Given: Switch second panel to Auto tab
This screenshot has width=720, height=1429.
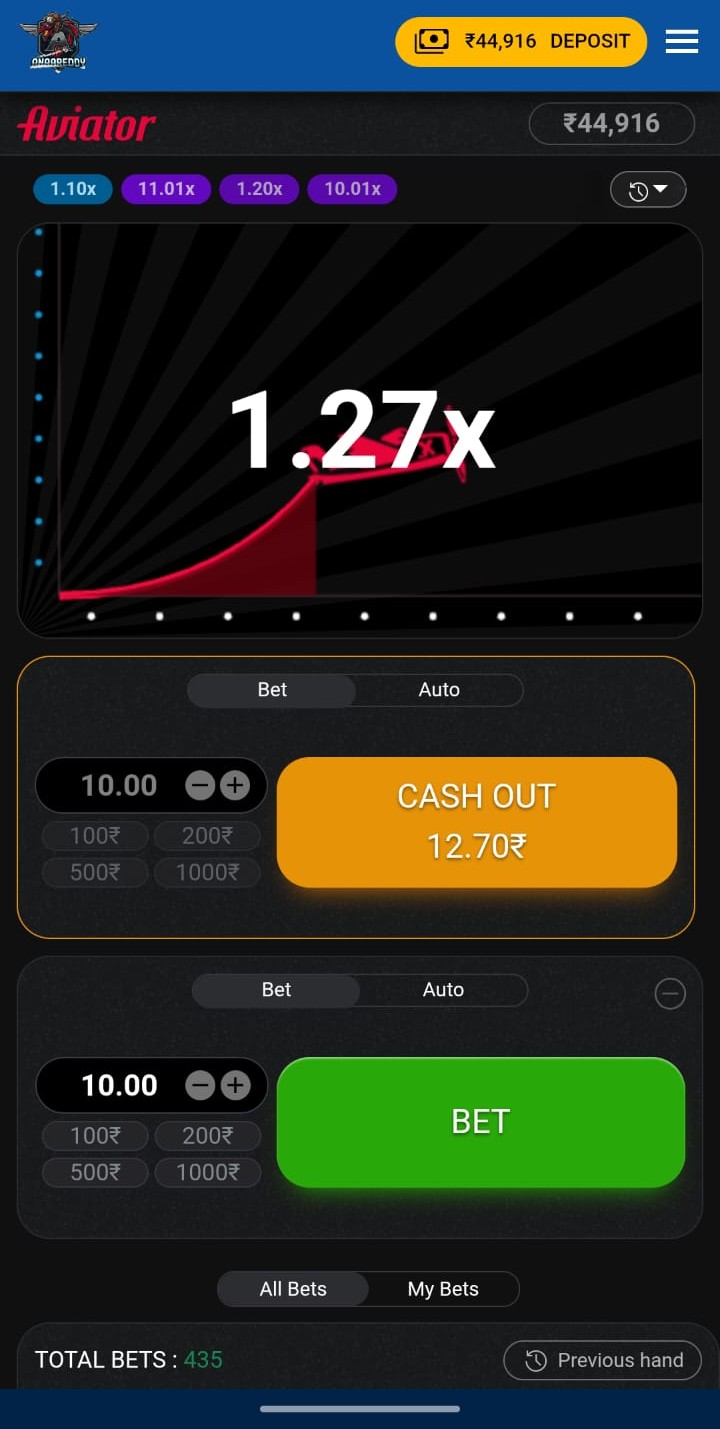Looking at the screenshot, I should pyautogui.click(x=443, y=990).
